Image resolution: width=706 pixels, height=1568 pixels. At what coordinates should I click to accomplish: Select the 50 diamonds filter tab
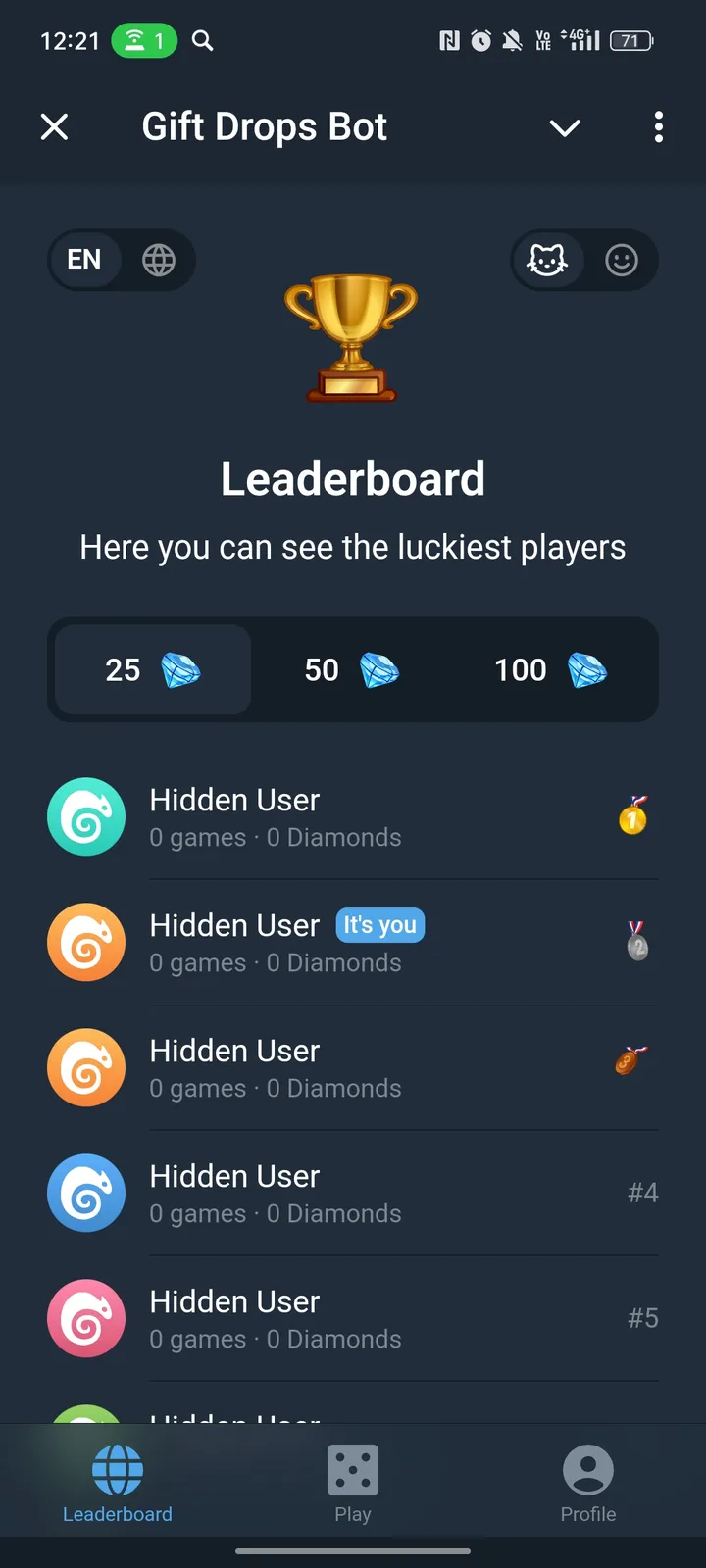[352, 669]
